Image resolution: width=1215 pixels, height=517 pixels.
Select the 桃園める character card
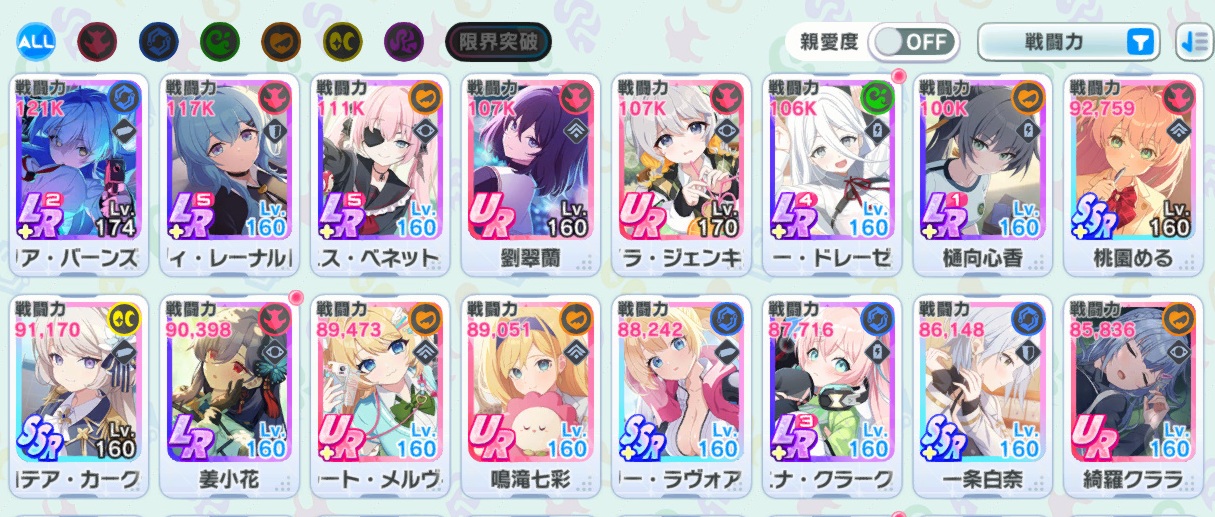tap(1132, 170)
